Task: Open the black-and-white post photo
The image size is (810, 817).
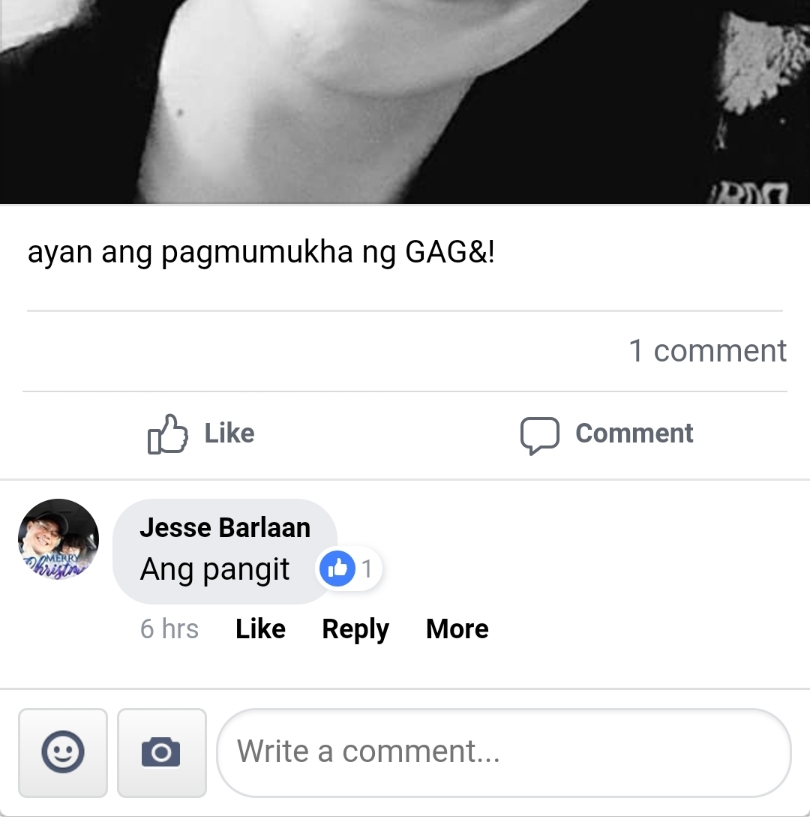Action: [x=405, y=100]
